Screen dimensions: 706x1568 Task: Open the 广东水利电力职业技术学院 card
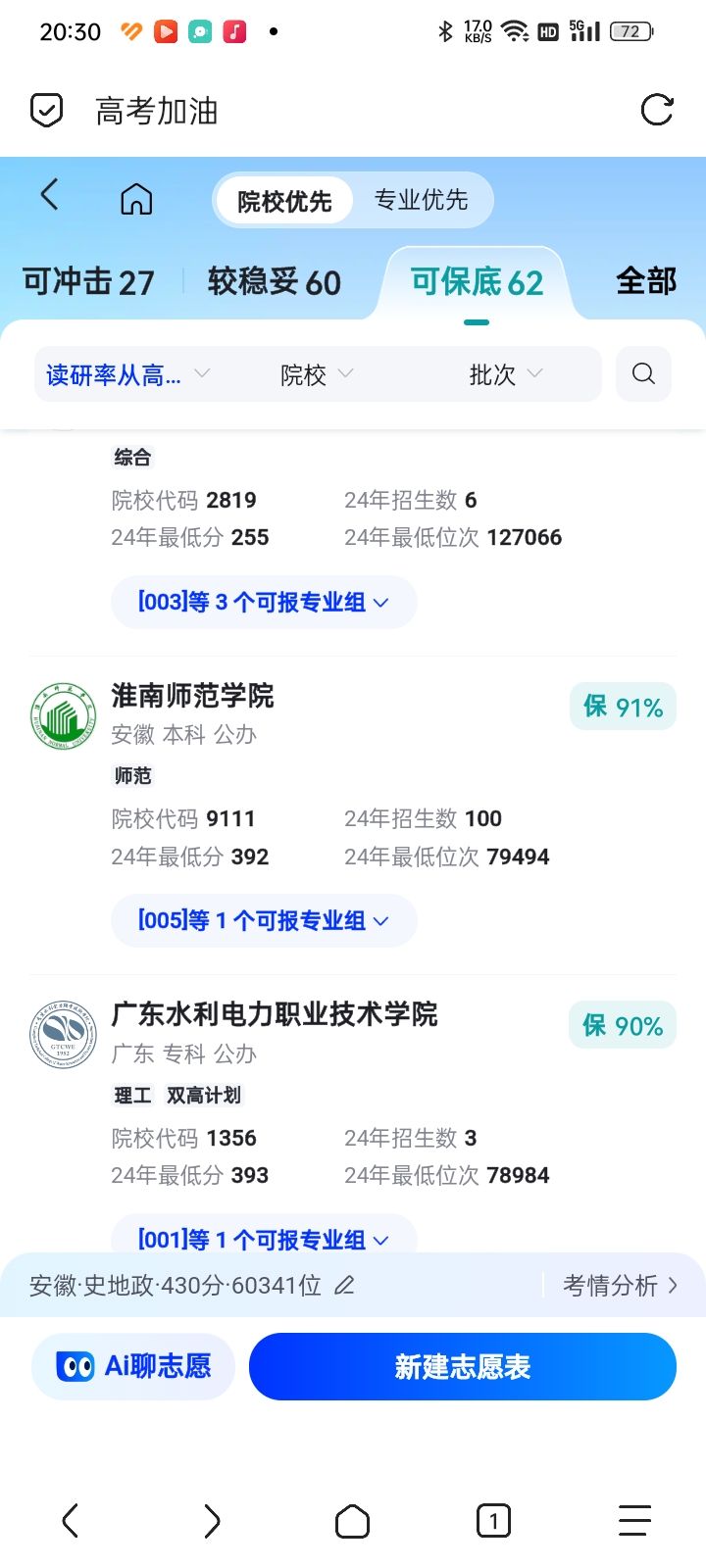(275, 1014)
